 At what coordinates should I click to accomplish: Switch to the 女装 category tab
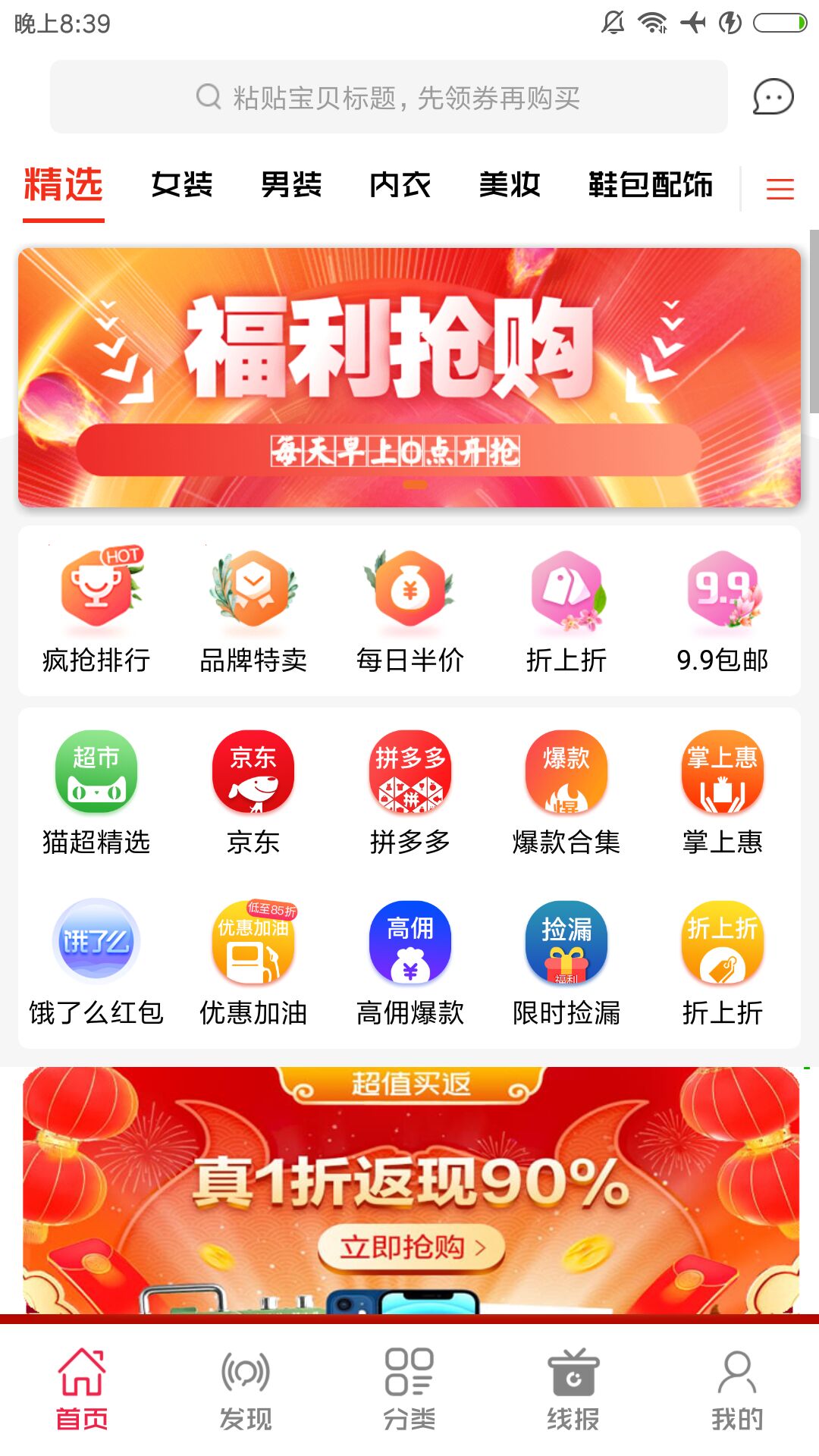coord(182,185)
